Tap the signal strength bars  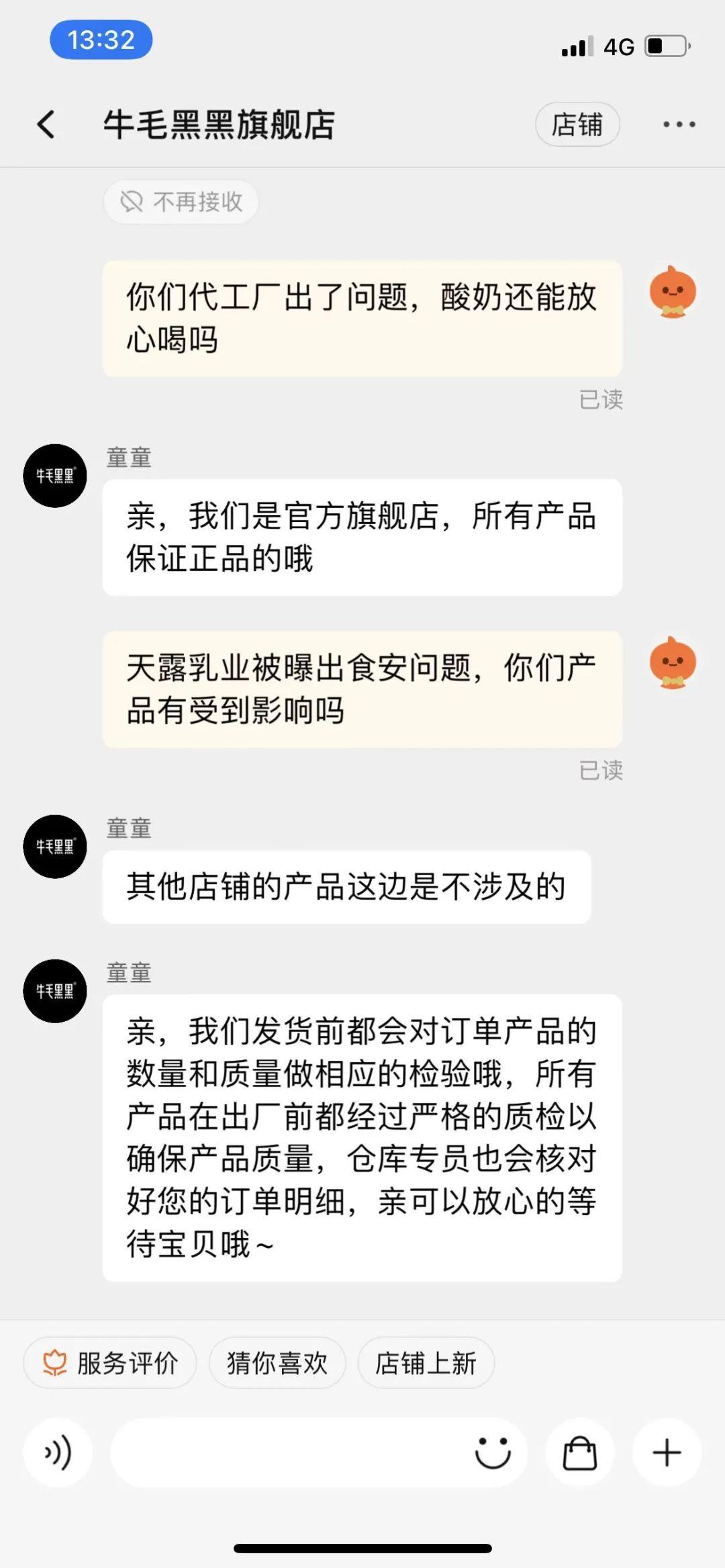[x=578, y=46]
